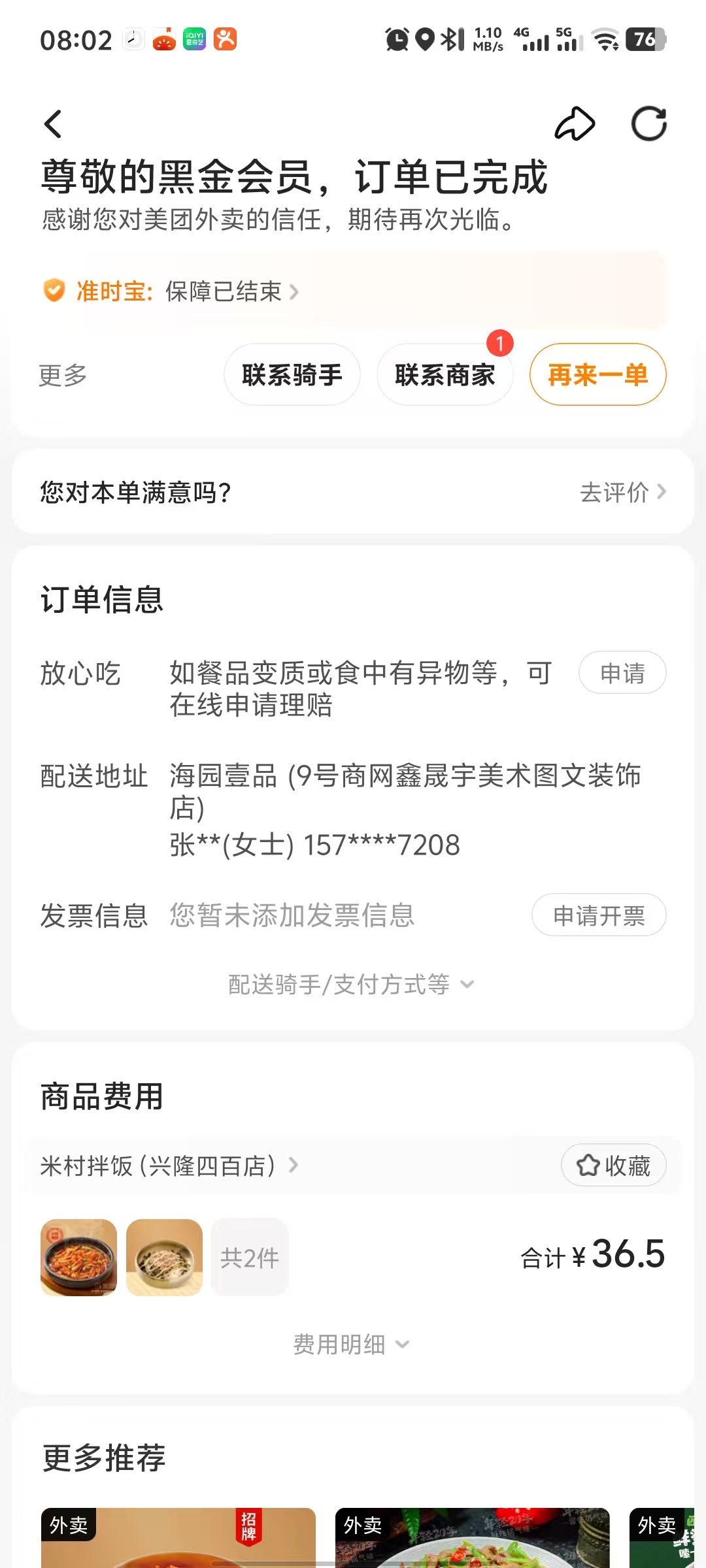This screenshot has height=1568, width=706.
Task: View the ordered items marked 共2件
Action: tap(249, 1258)
